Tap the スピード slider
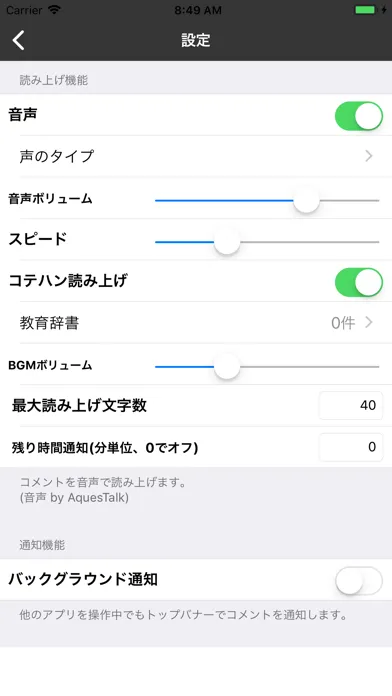Viewport: 392px width, 696px height. tap(267, 242)
